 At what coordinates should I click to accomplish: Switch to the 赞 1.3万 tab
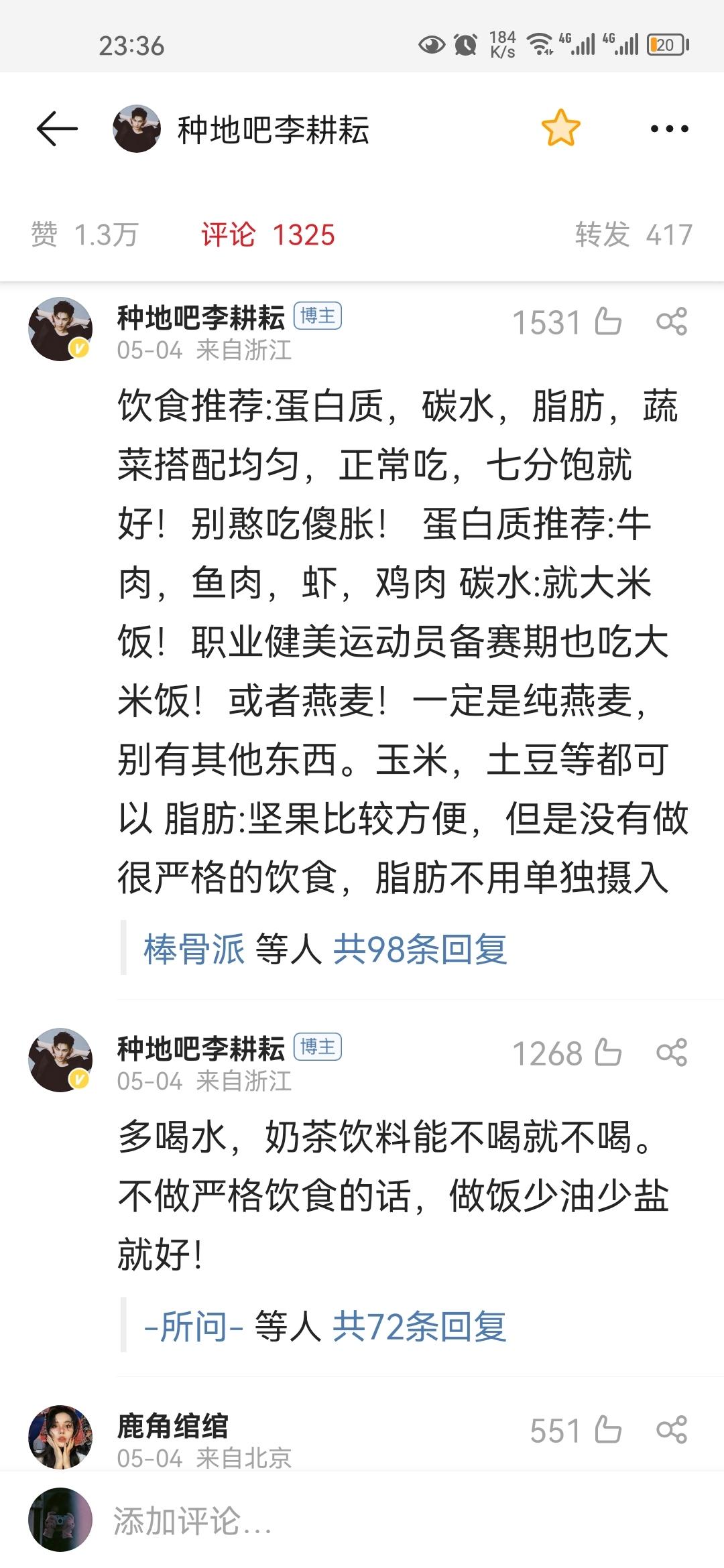tap(84, 235)
